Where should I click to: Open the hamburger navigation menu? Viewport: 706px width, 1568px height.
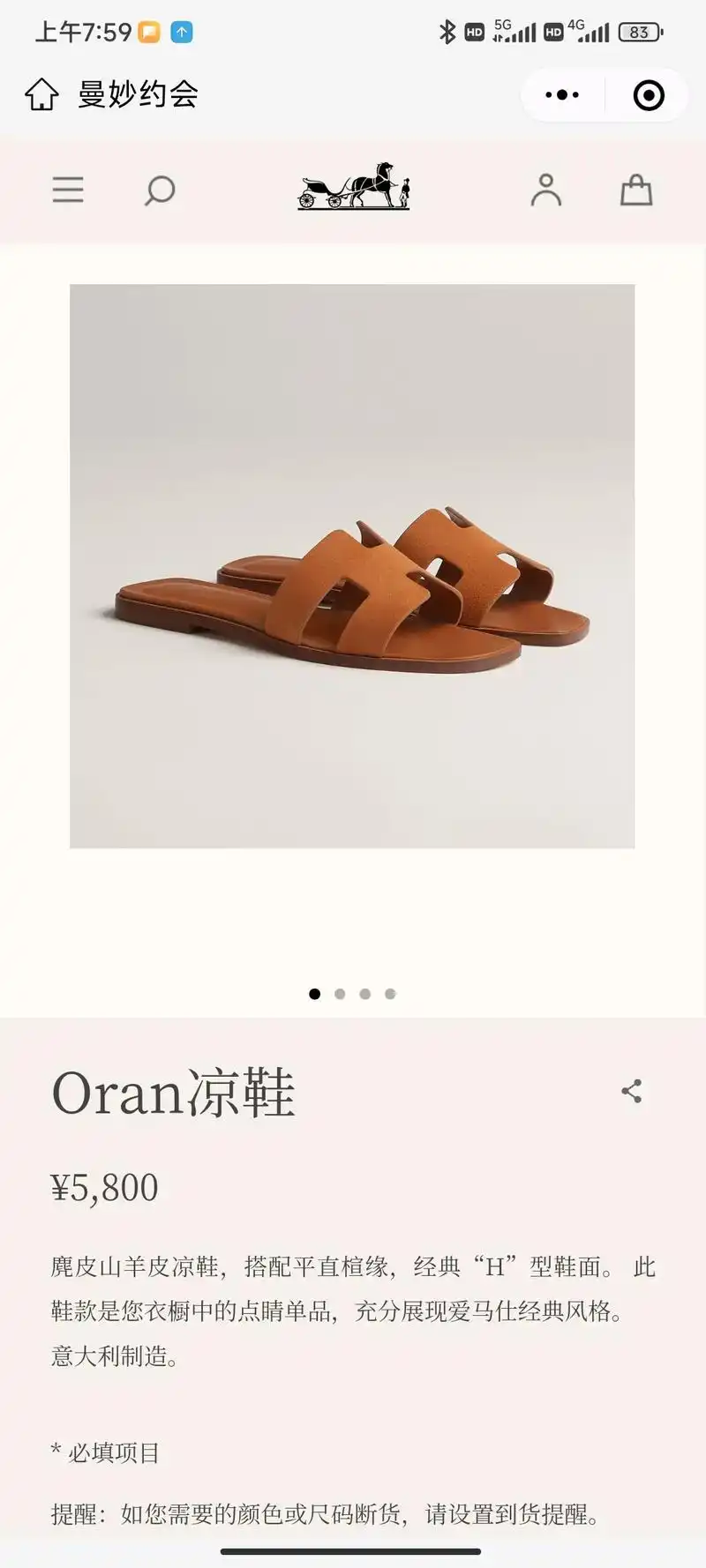tap(68, 190)
